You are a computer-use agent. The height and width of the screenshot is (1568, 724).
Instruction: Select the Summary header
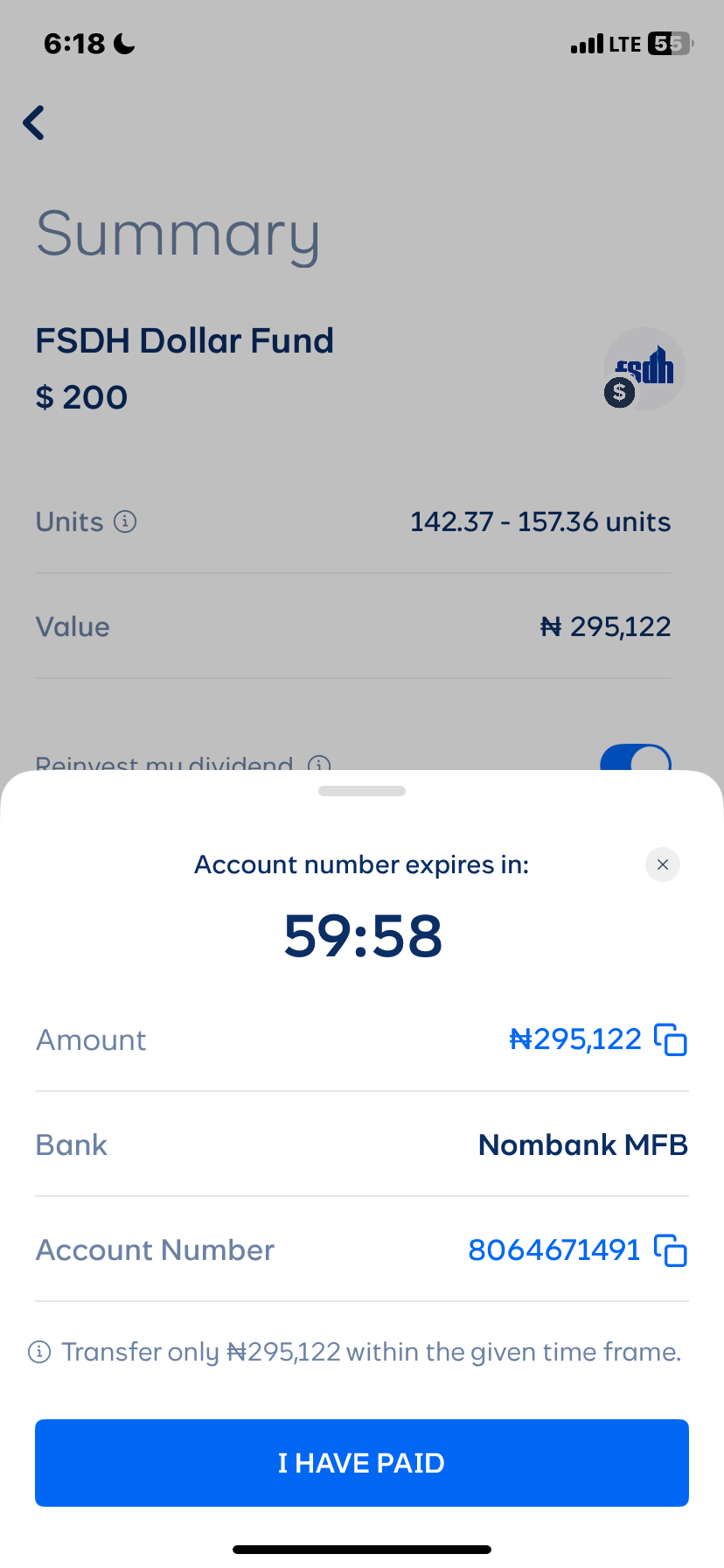(x=178, y=234)
